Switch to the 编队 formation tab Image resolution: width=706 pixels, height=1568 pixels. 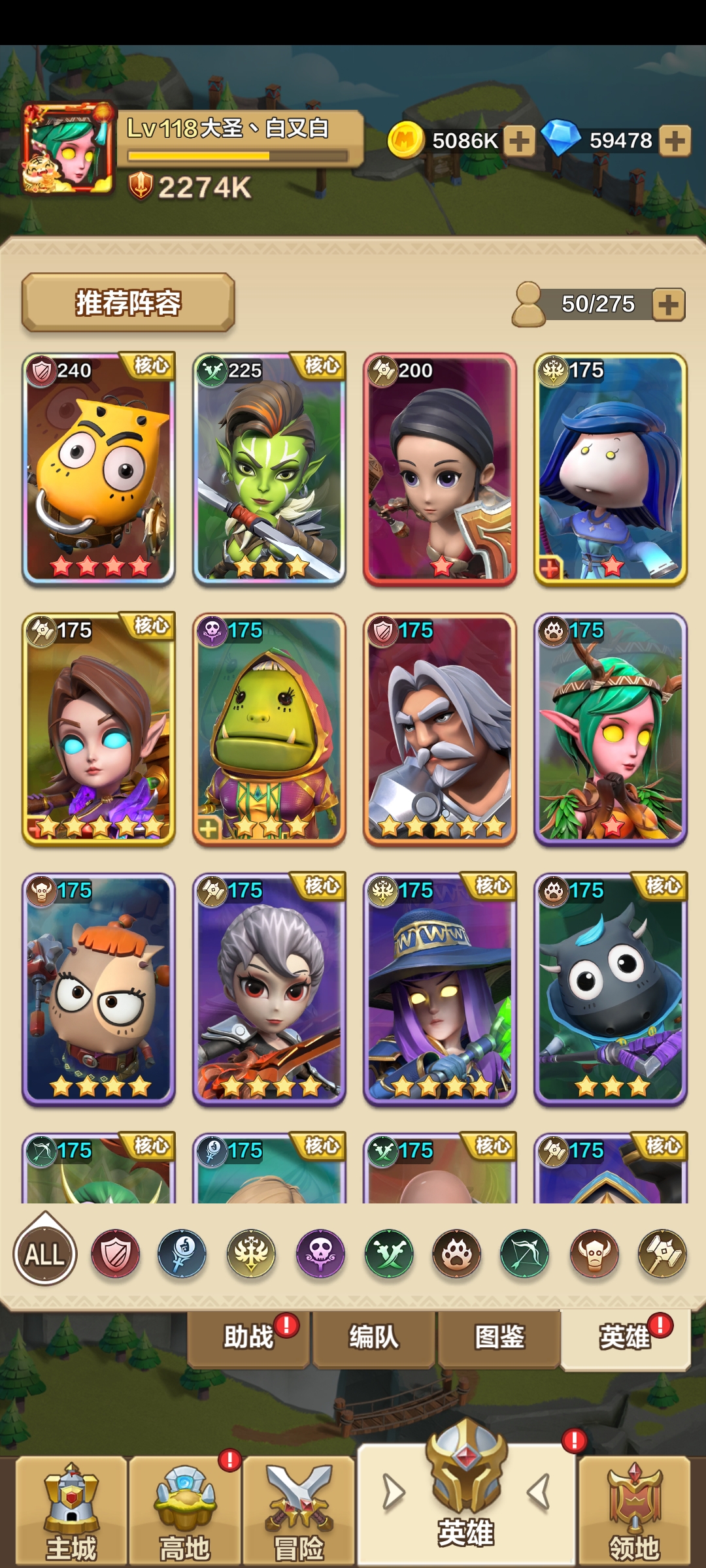tap(374, 1337)
